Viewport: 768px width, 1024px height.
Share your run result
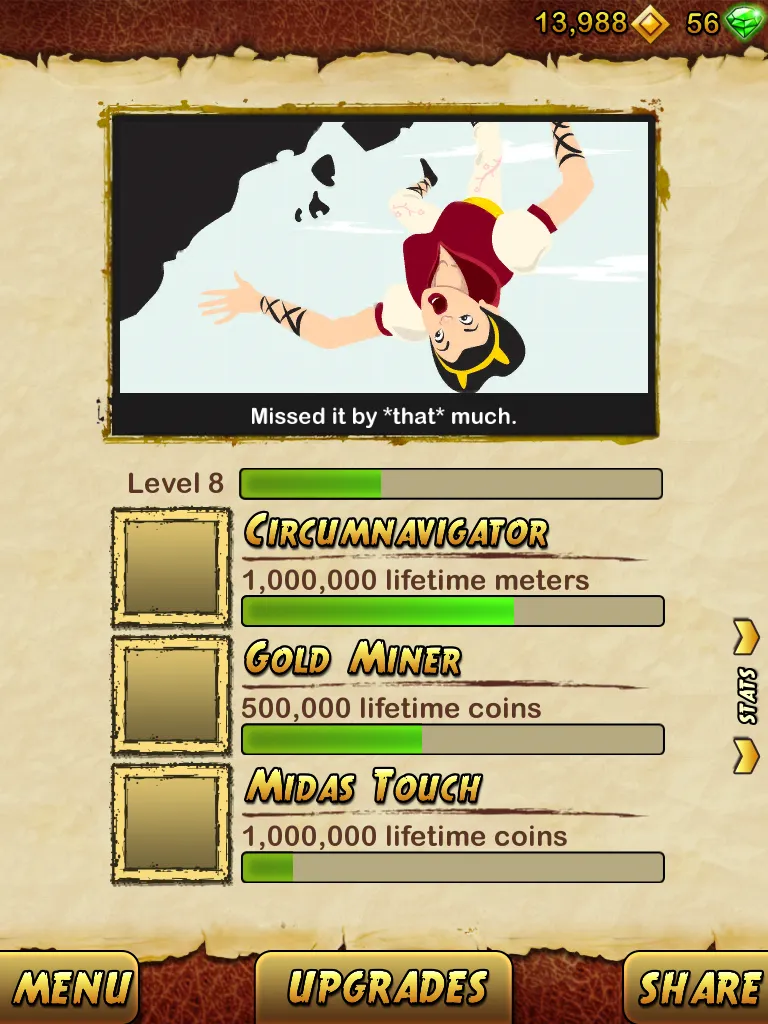coord(699,989)
